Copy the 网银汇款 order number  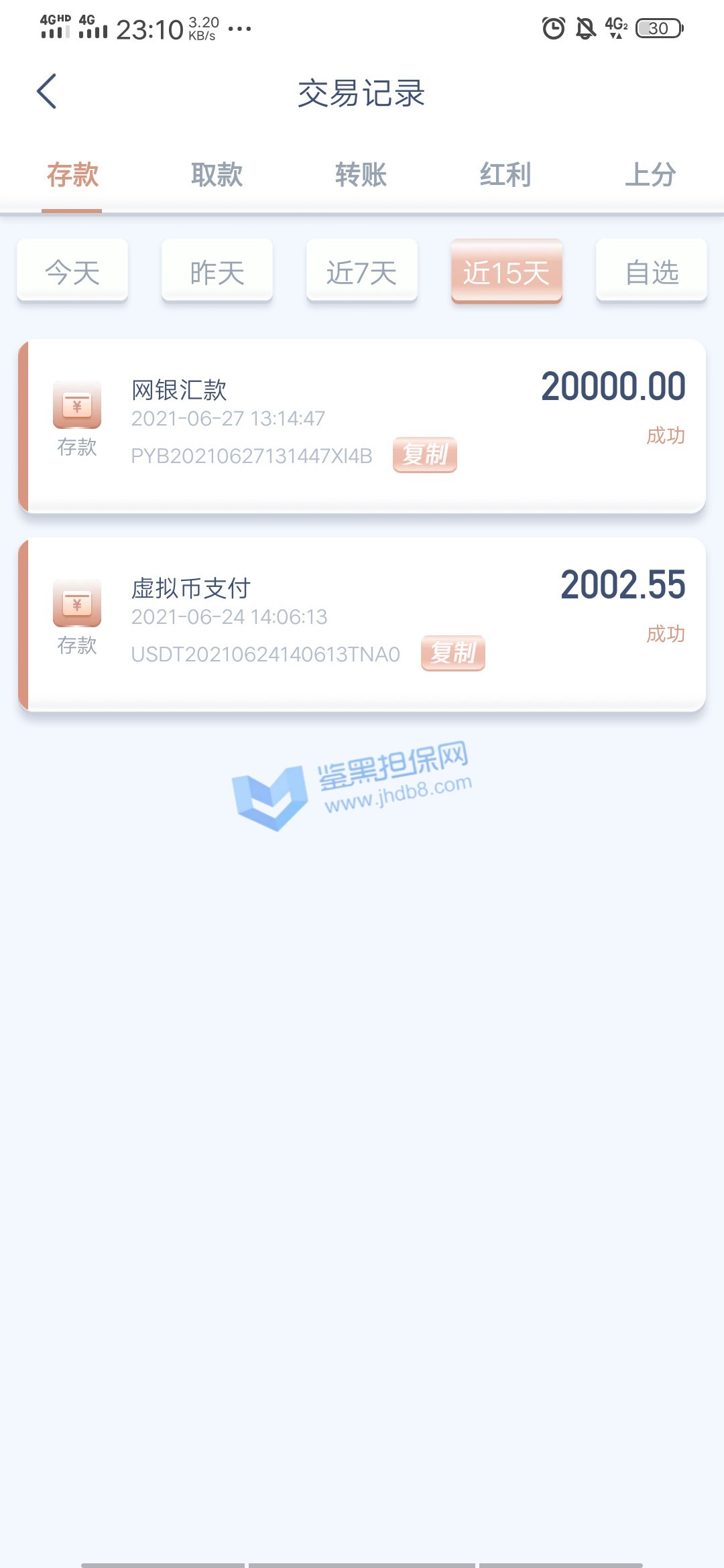coord(424,455)
